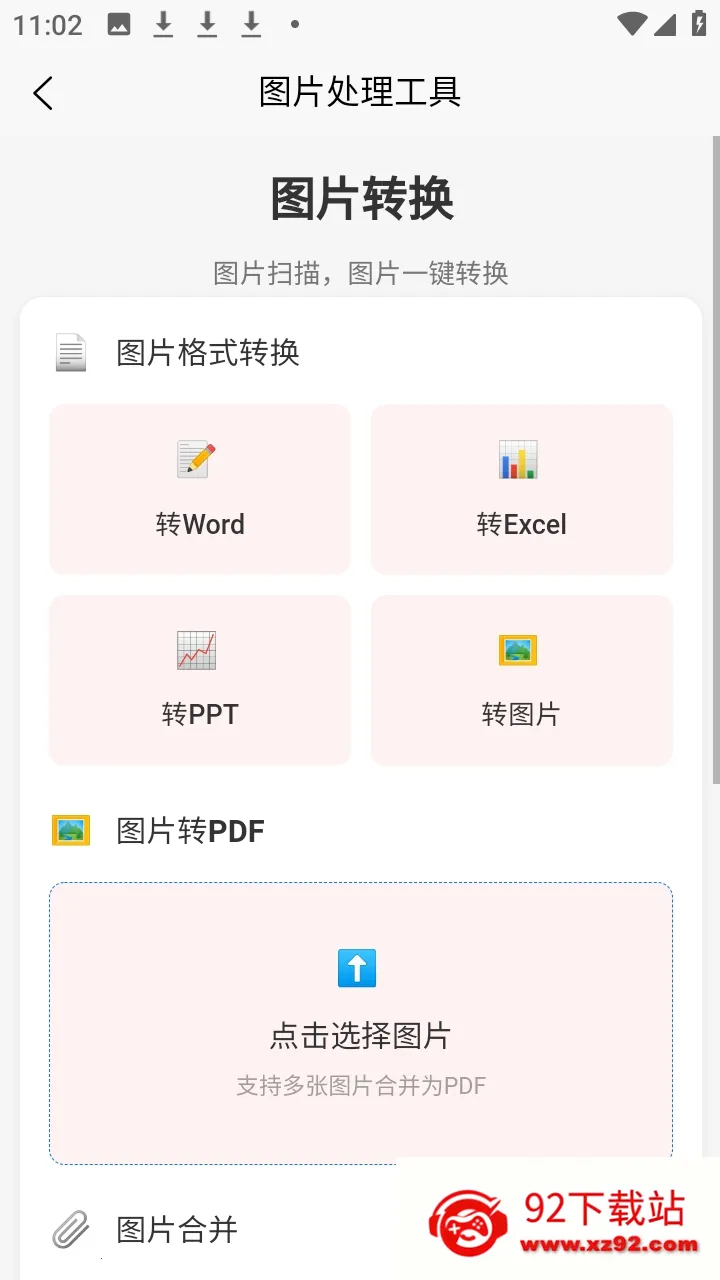Click the 图片合并 option
Image resolution: width=720 pixels, height=1280 pixels.
click(176, 1229)
